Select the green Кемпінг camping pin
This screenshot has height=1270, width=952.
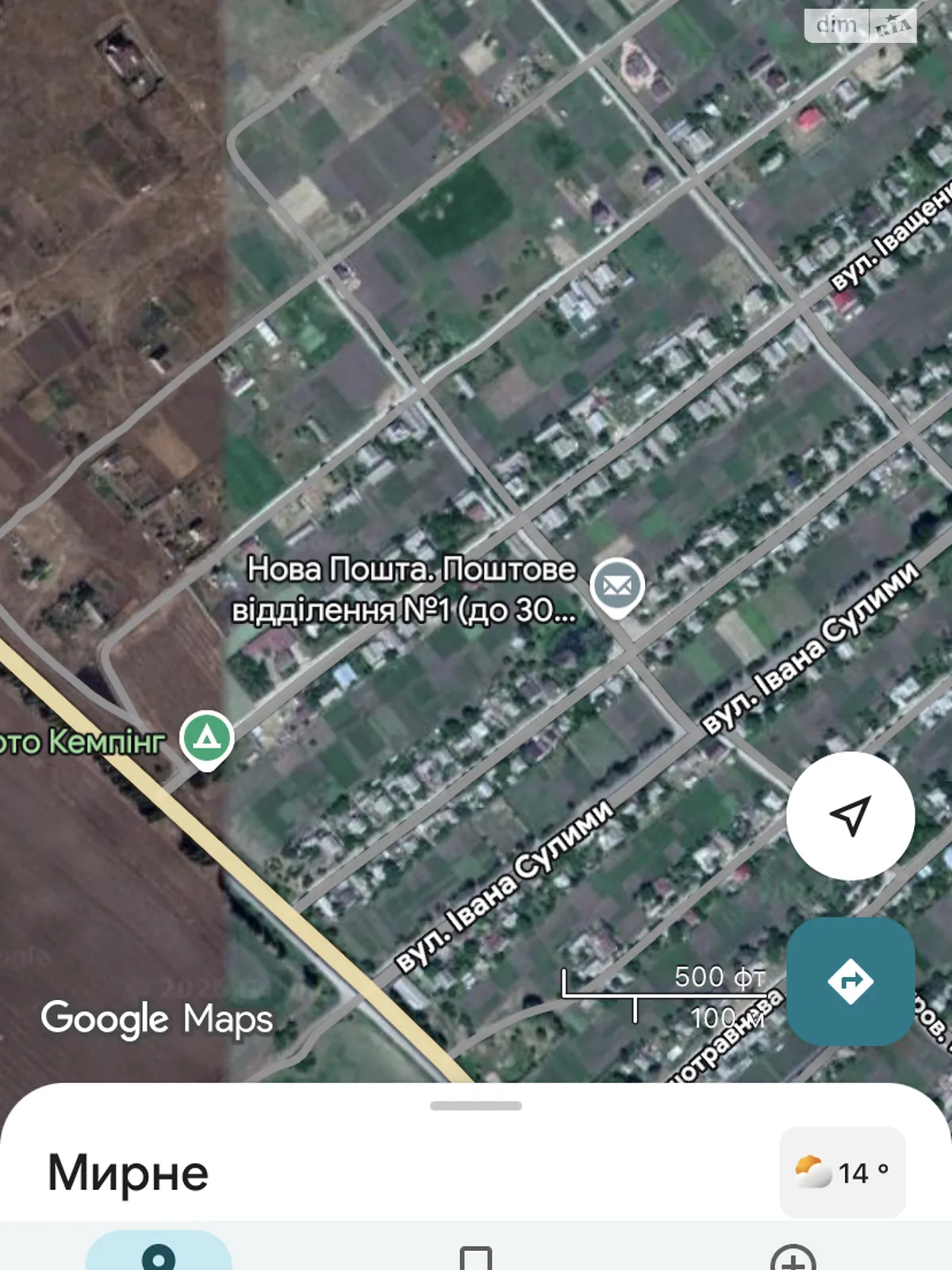206,739
